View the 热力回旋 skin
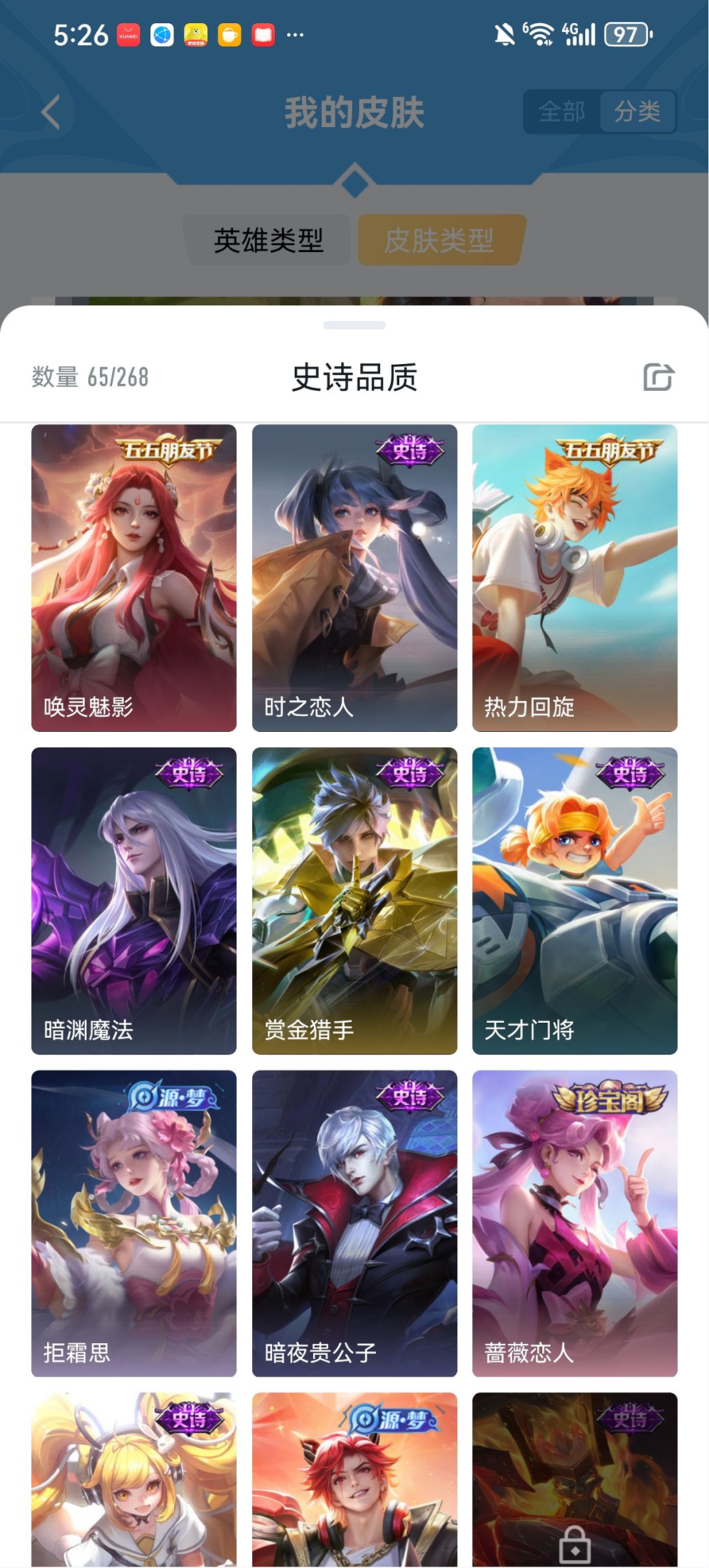Screen dimensions: 709x1568 pos(574,577)
